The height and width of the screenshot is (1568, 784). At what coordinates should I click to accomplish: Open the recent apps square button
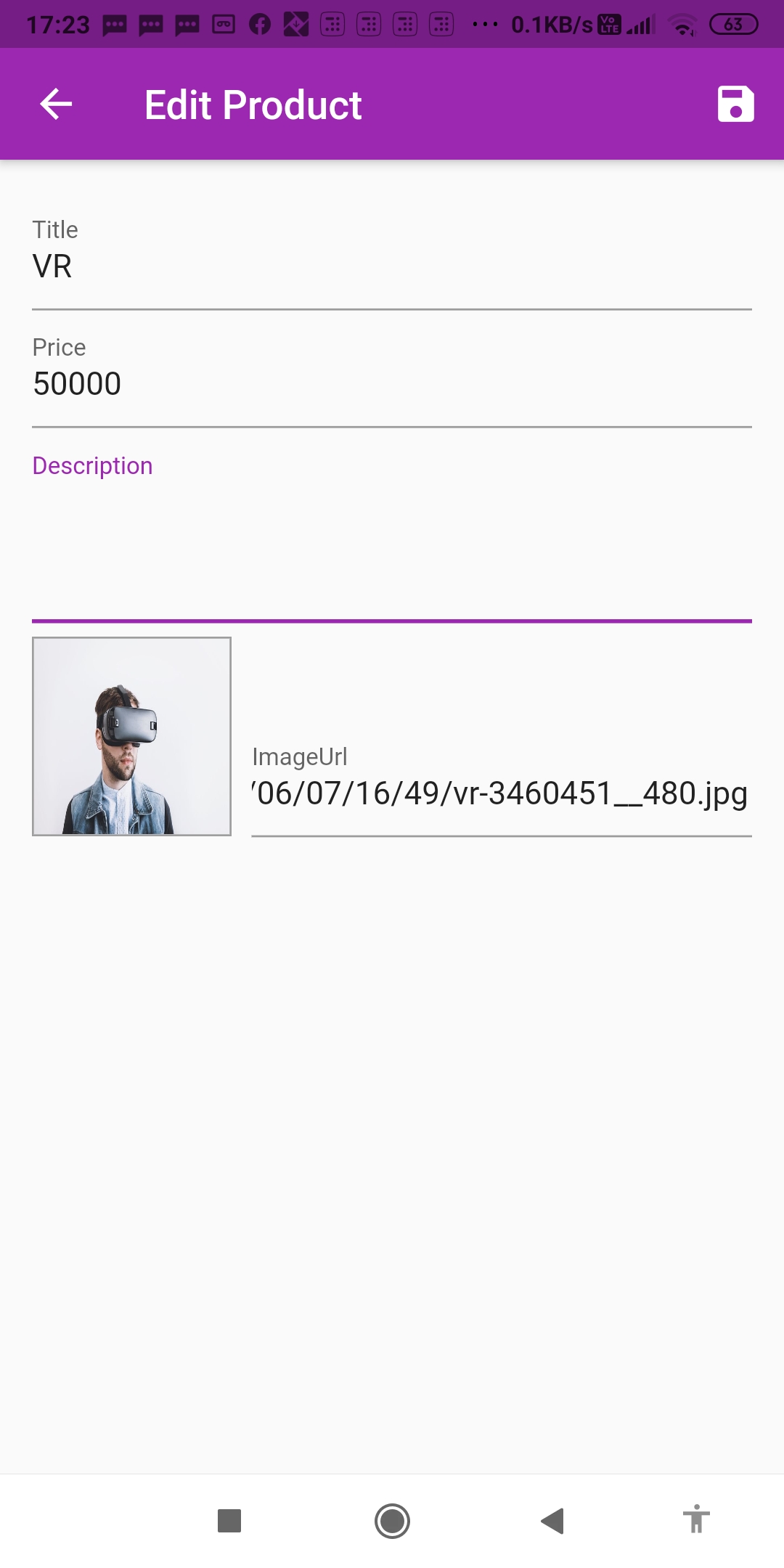tap(230, 1522)
